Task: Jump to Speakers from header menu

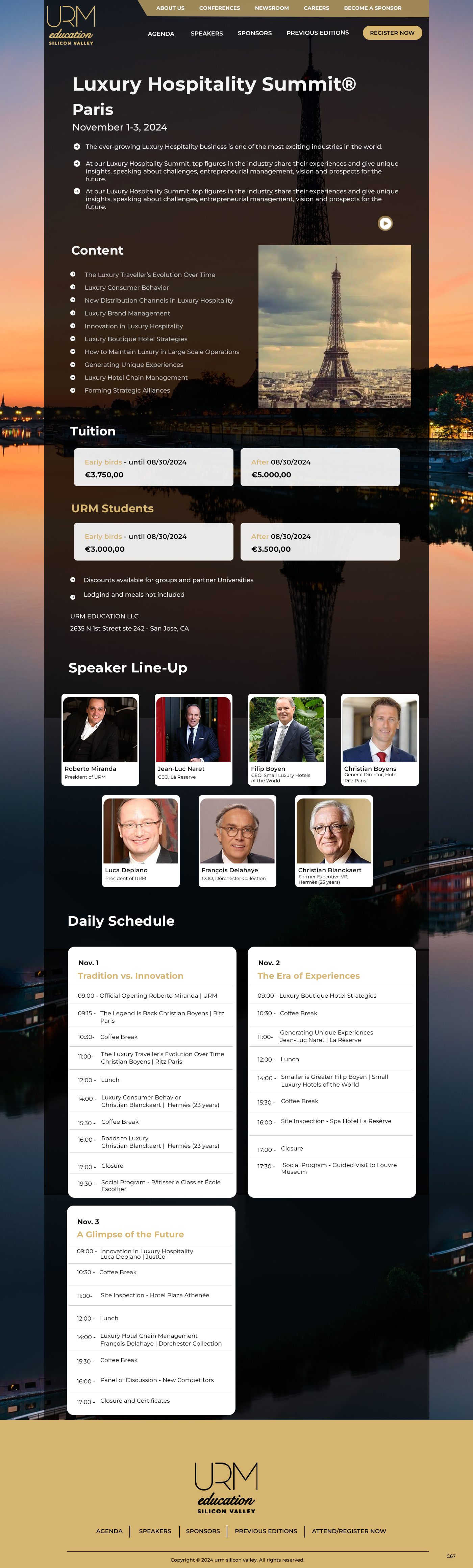Action: [x=207, y=33]
